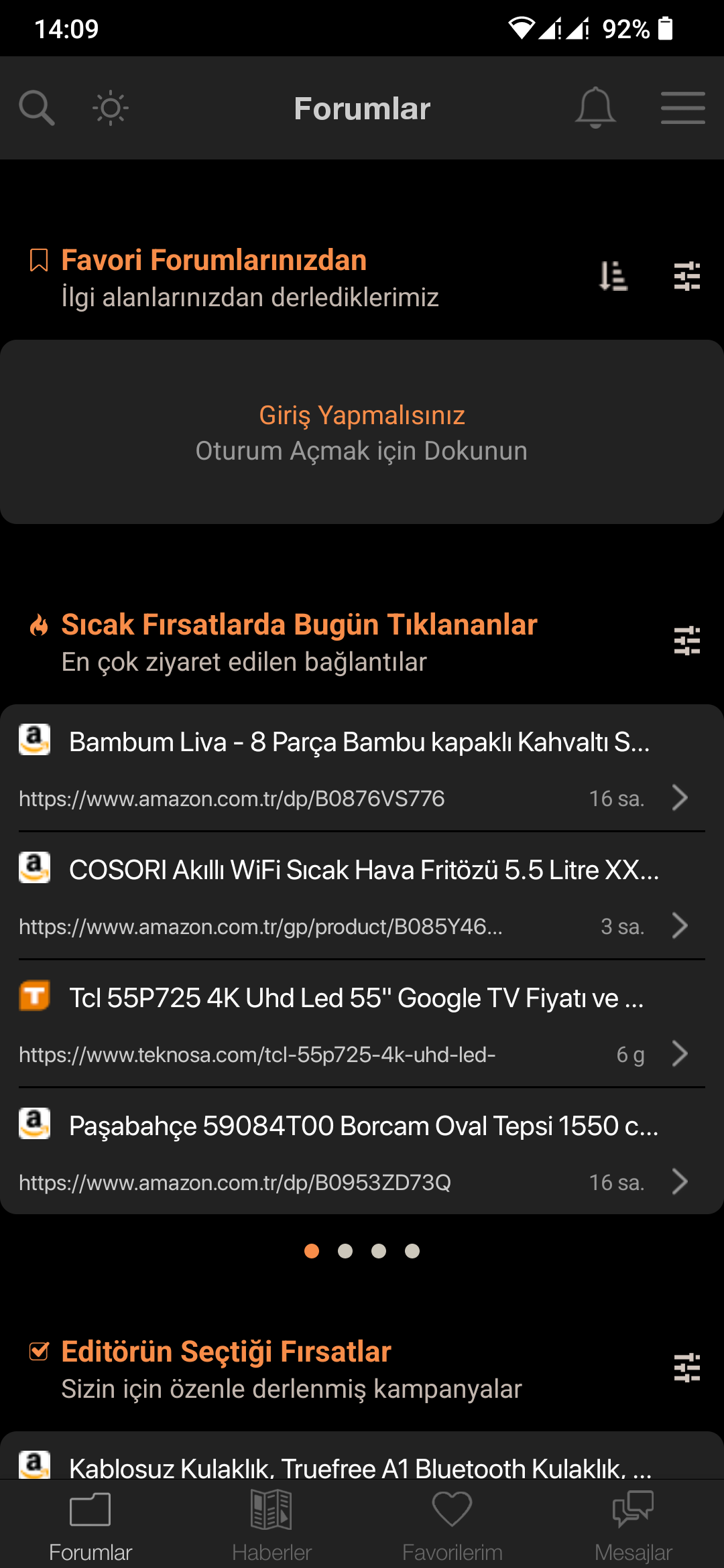Open filter settings for Sıcak Fırsatlarda
The image size is (724, 1568).
point(687,641)
